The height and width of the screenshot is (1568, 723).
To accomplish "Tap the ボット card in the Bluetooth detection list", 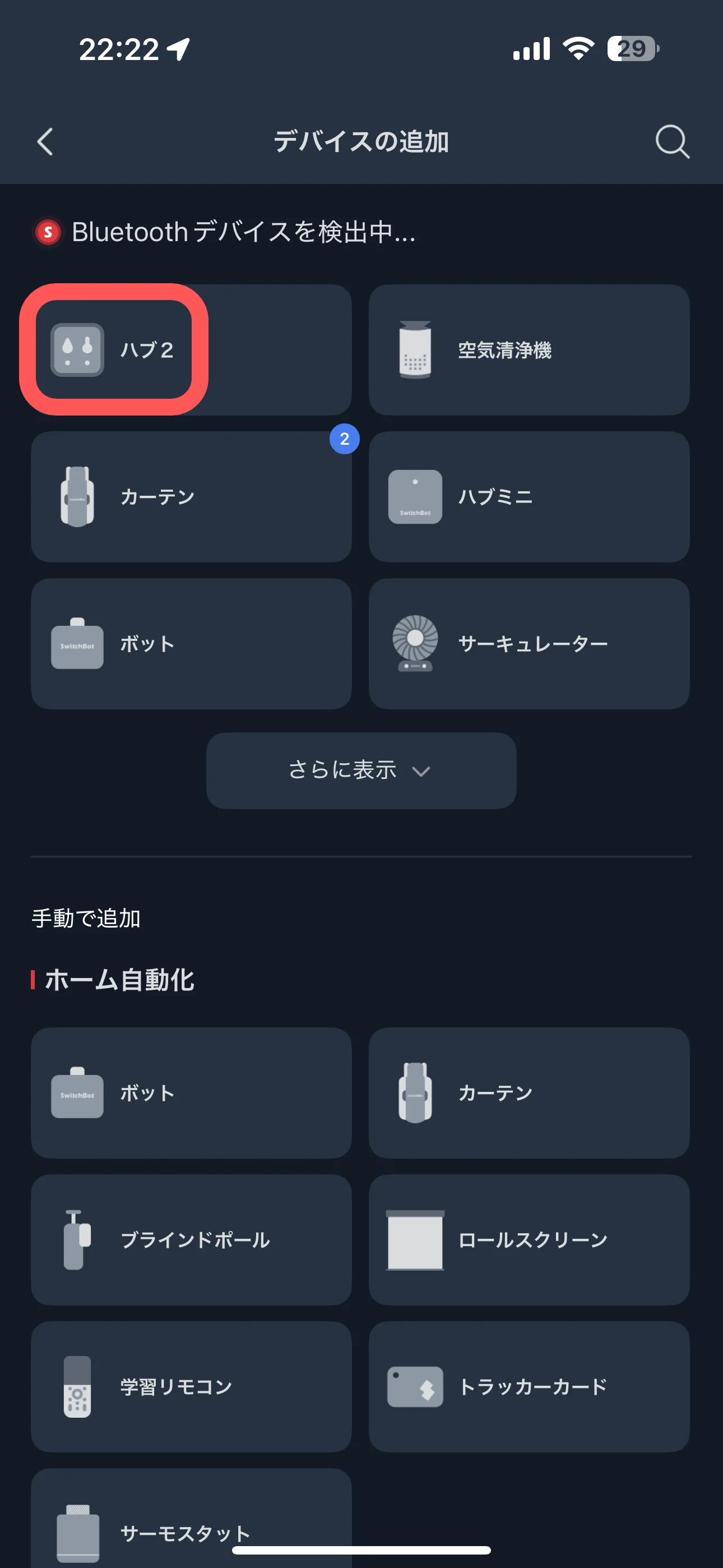I will [191, 643].
